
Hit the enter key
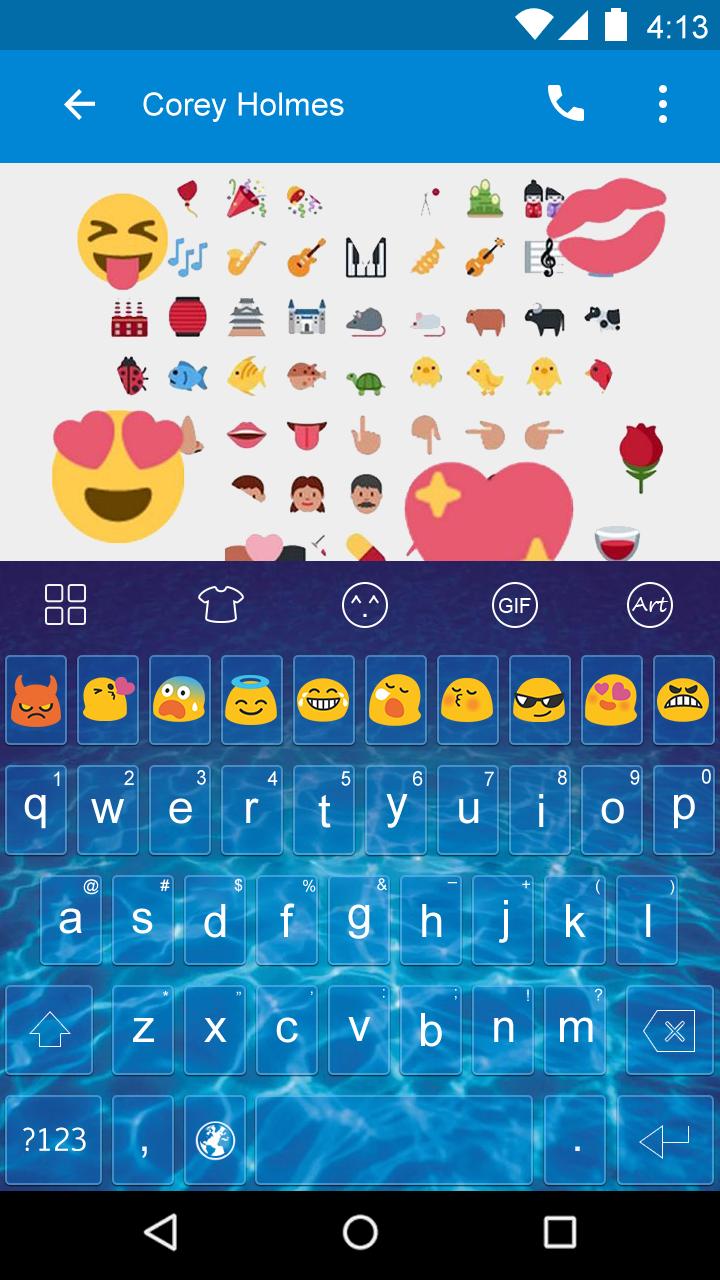pyautogui.click(x=664, y=1140)
